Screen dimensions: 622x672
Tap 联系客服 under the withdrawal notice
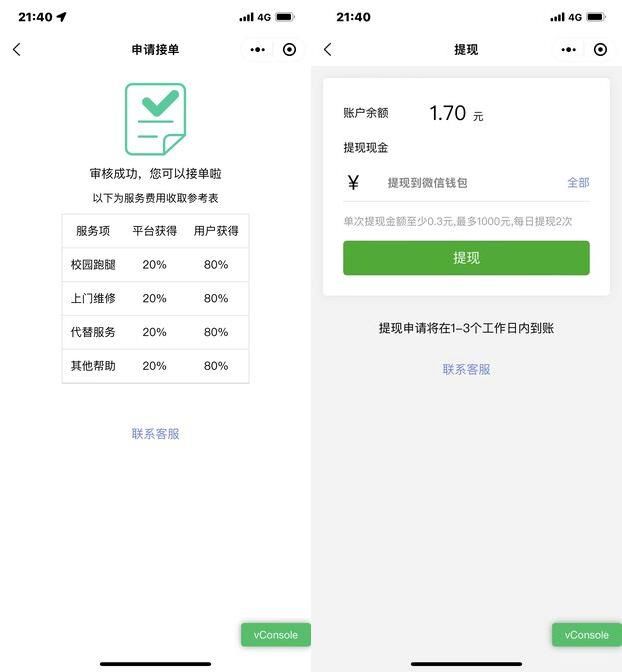pos(466,369)
